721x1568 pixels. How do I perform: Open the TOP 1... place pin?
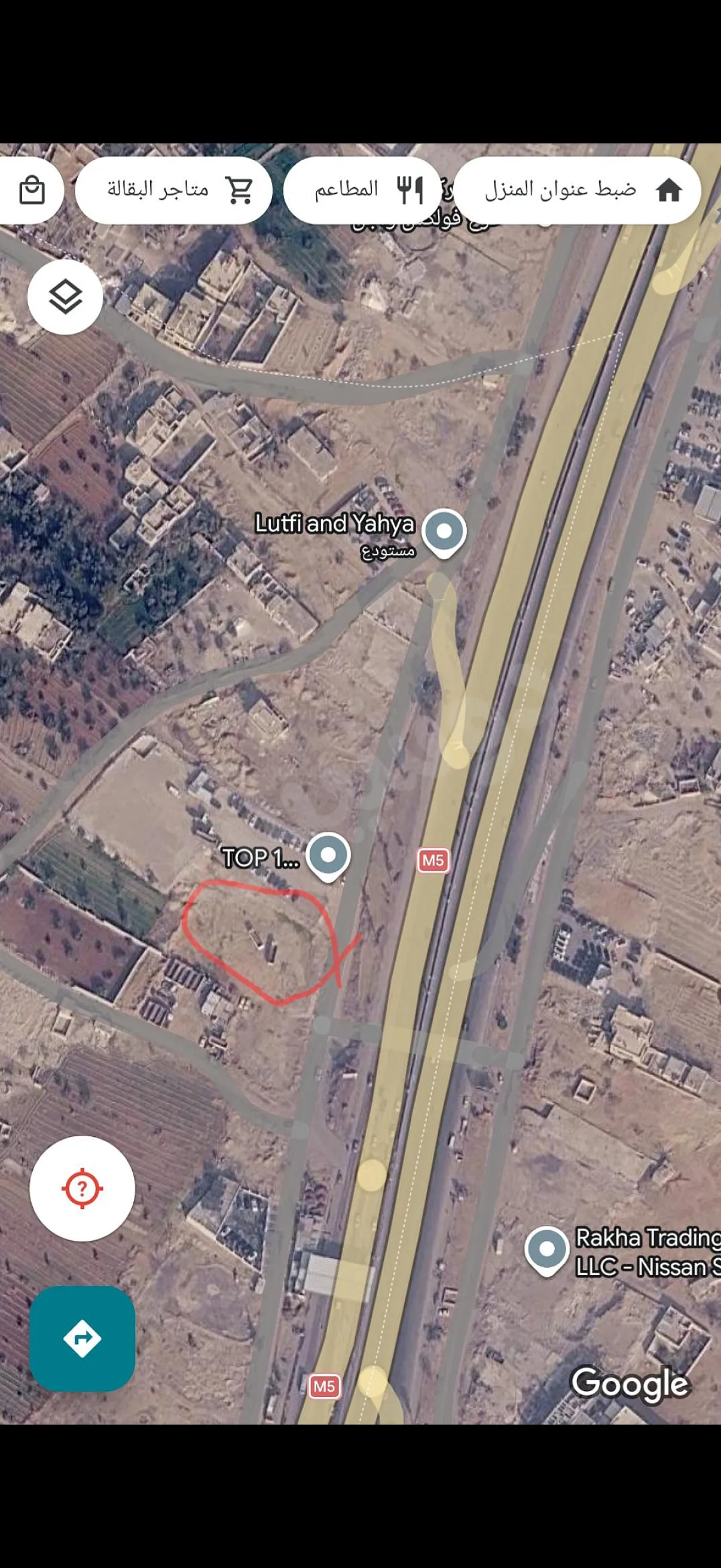[328, 857]
